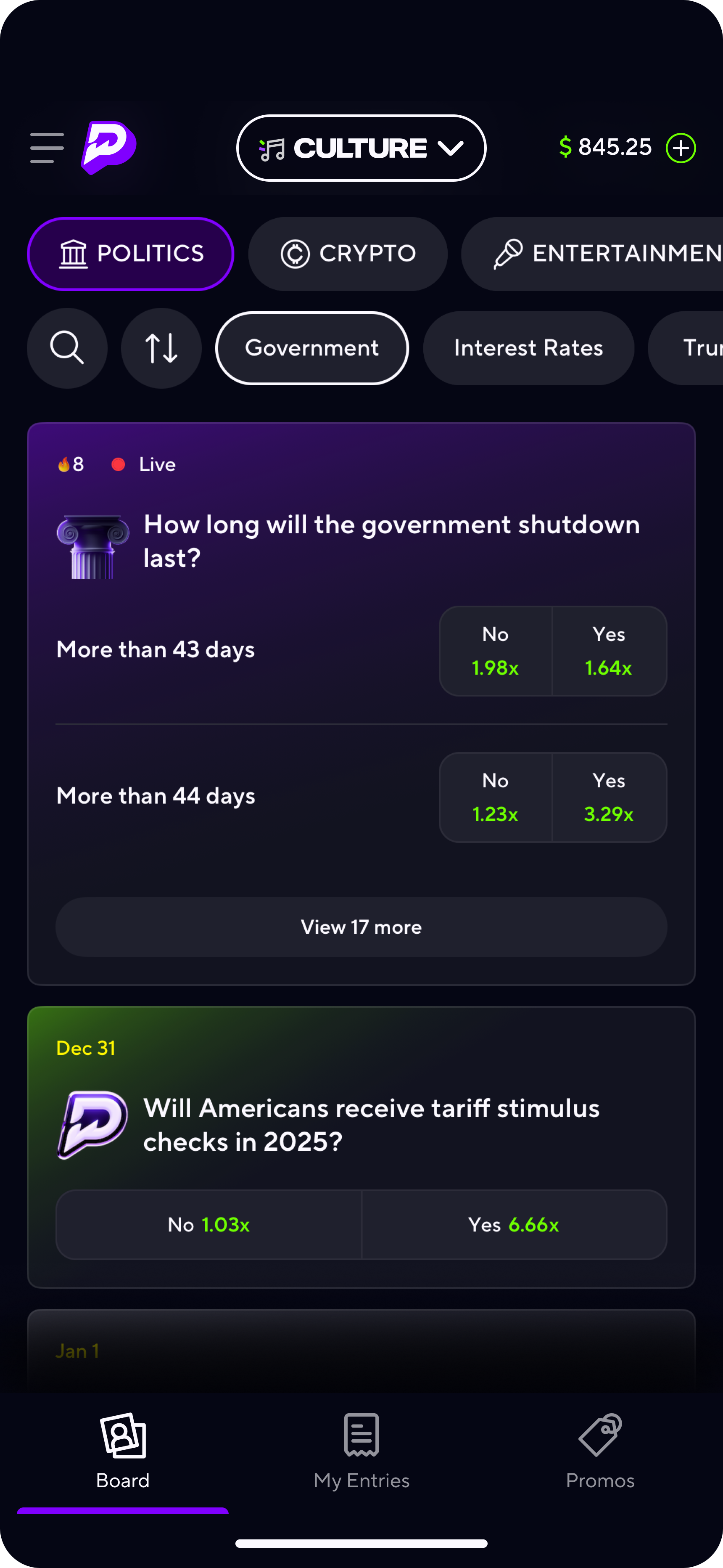Image resolution: width=723 pixels, height=1568 pixels.
Task: Switch to the Crypto category
Action: [x=348, y=254]
